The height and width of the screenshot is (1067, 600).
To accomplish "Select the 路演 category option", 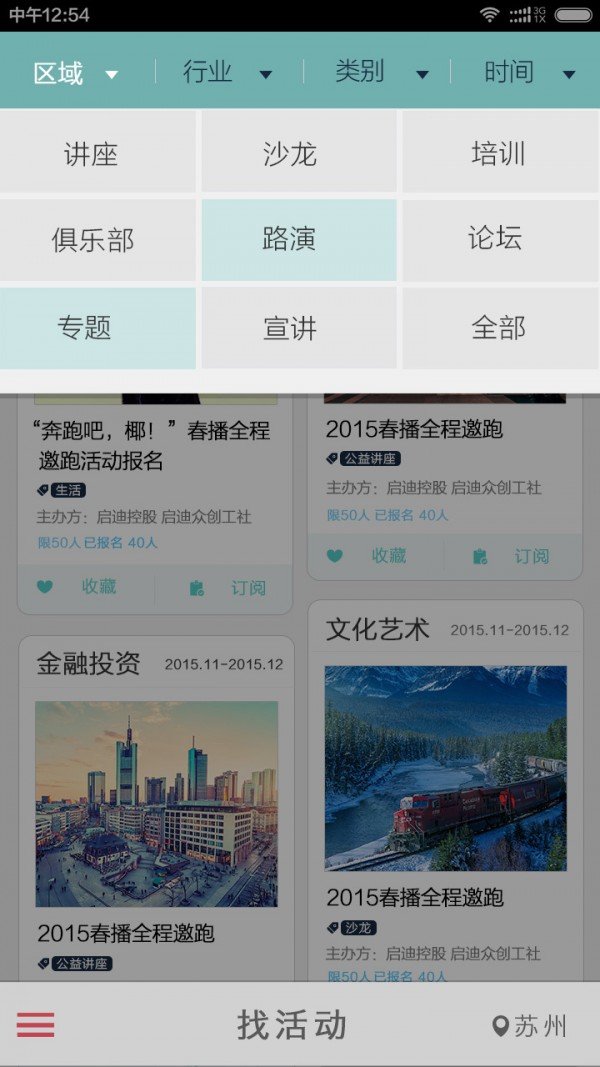I will tap(290, 240).
